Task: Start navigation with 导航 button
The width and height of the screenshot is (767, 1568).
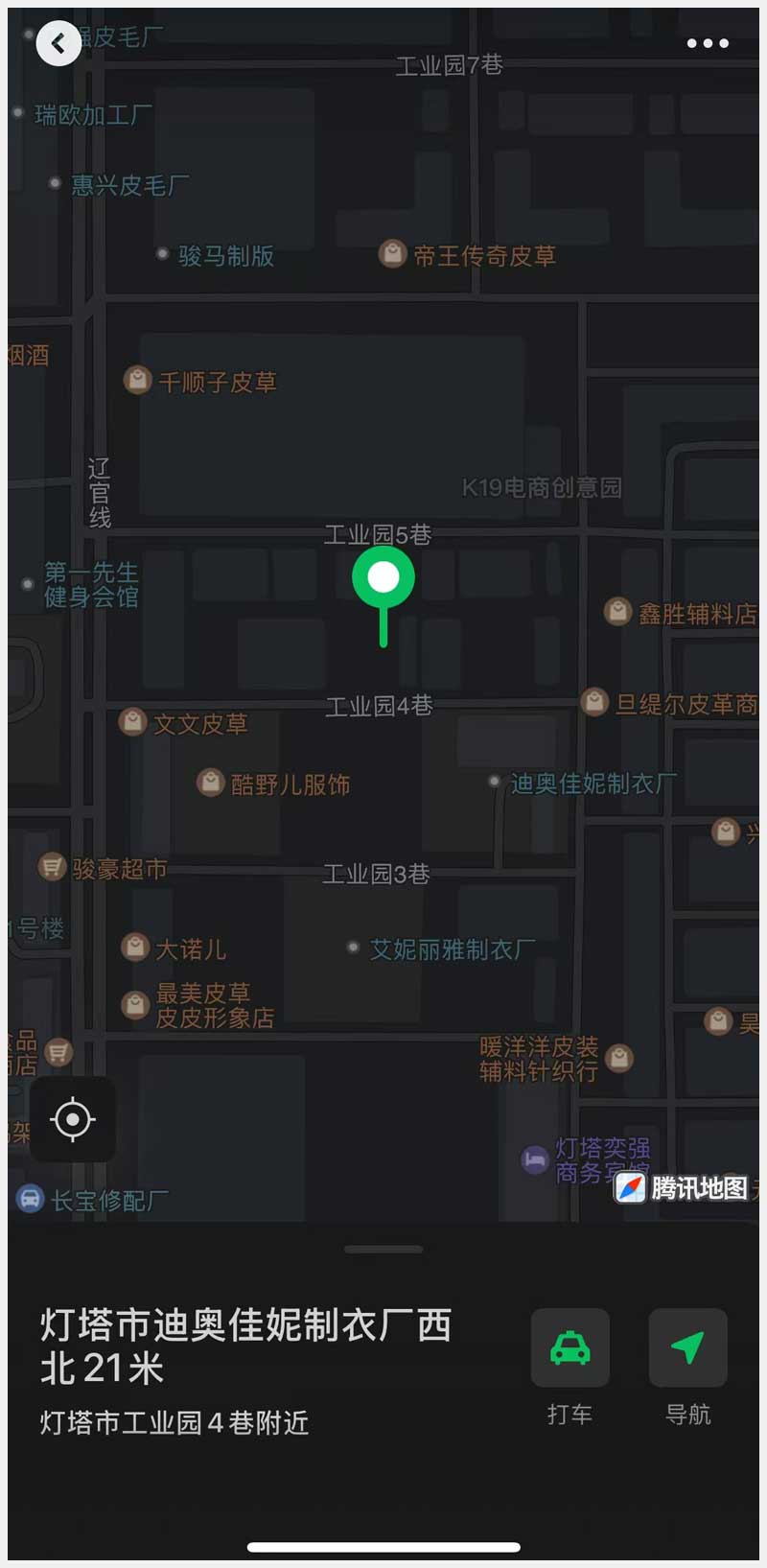Action: (687, 1348)
